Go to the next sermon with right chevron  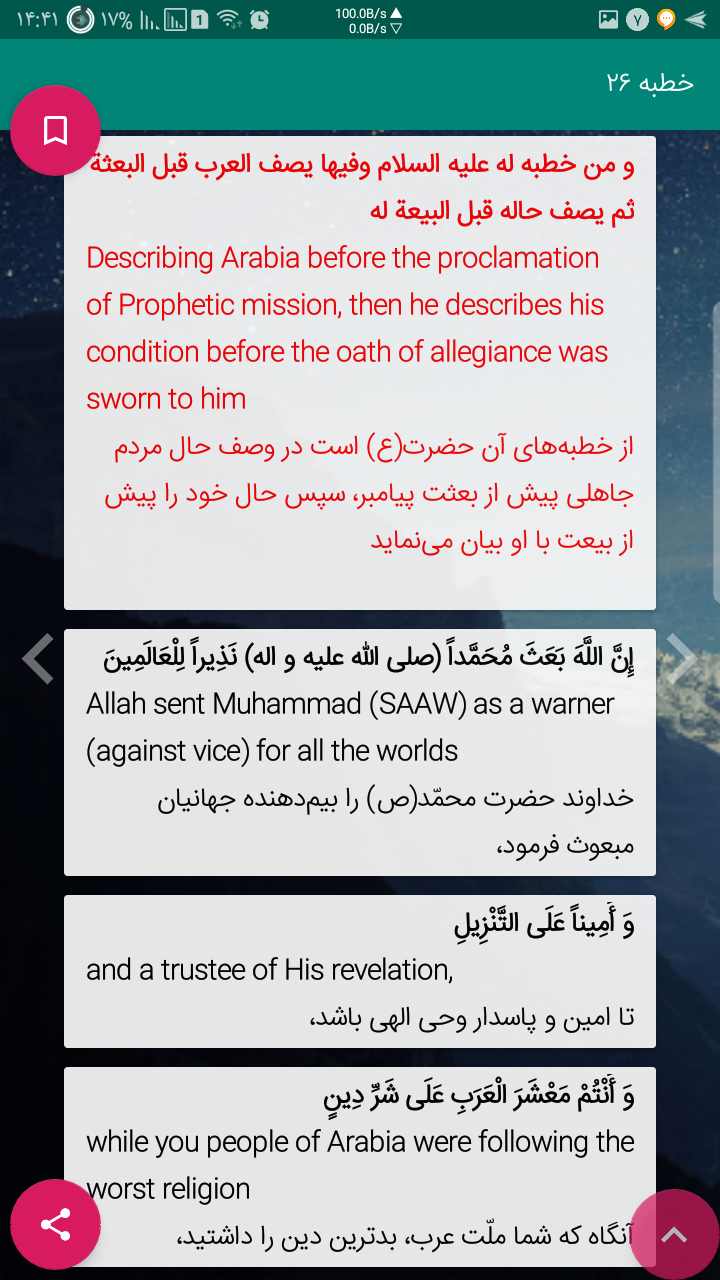[x=682, y=659]
